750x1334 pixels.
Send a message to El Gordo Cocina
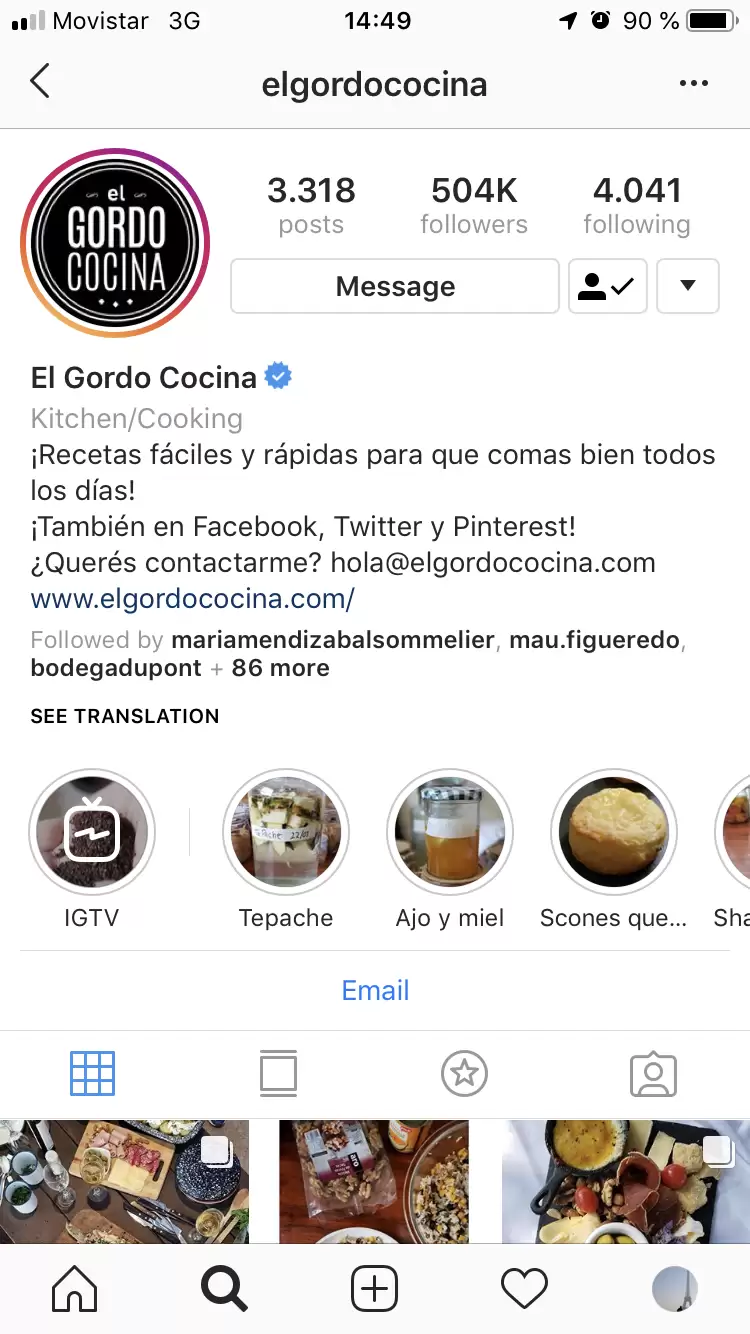[395, 287]
